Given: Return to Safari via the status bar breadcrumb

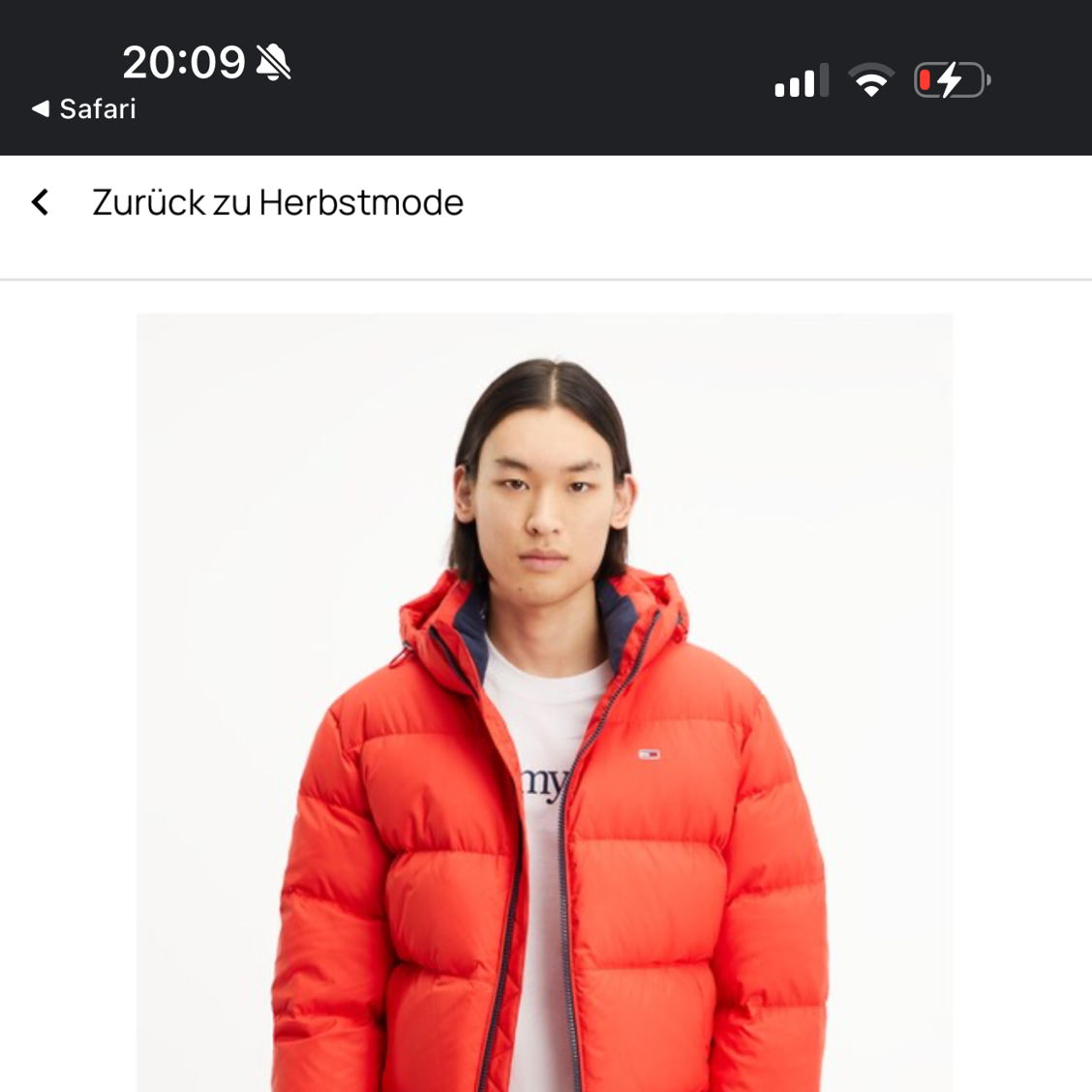Looking at the screenshot, I should pyautogui.click(x=84, y=108).
